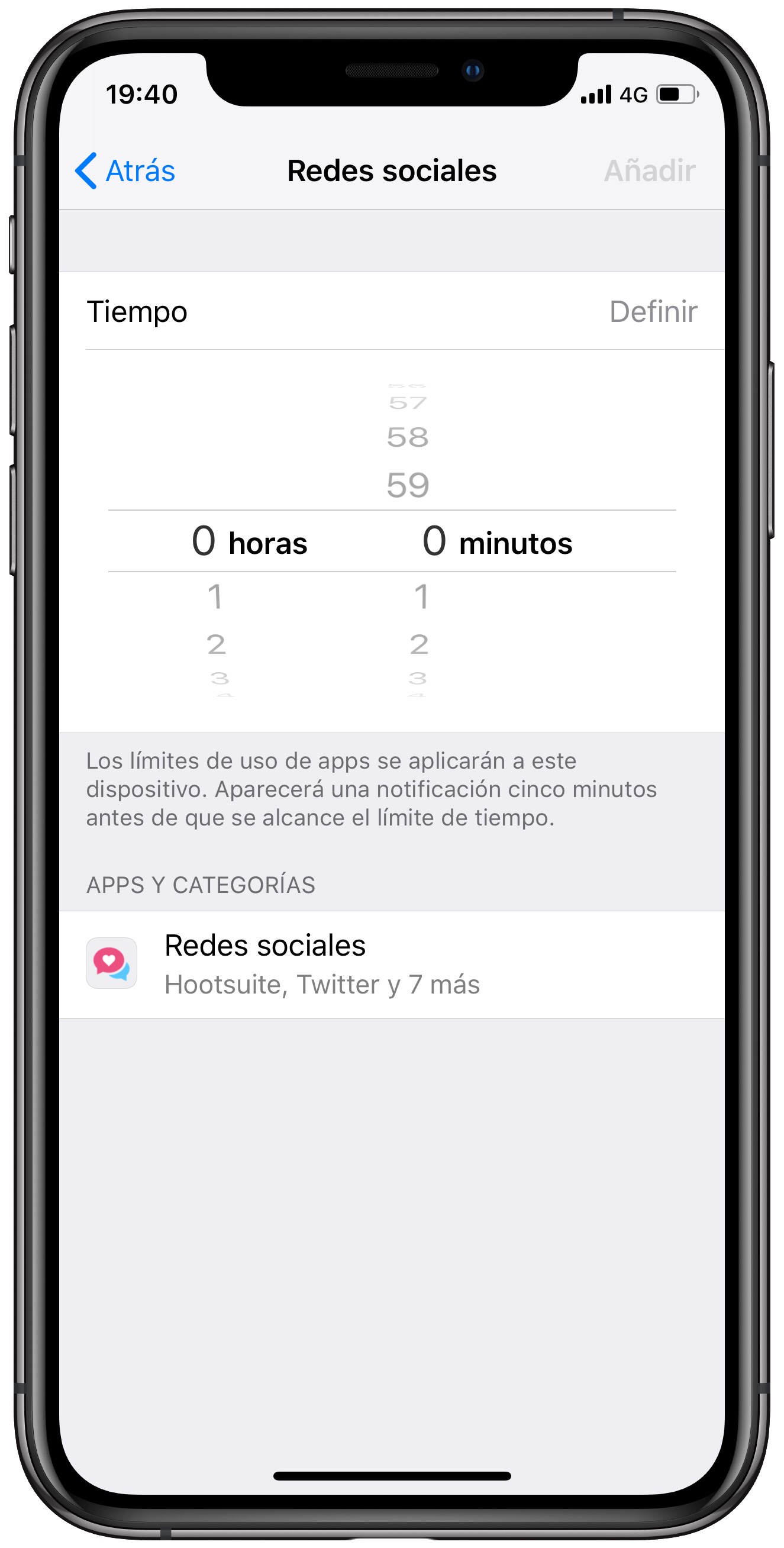The height and width of the screenshot is (1548, 784).
Task: Select 58 in the minutes picker
Action: pyautogui.click(x=408, y=437)
